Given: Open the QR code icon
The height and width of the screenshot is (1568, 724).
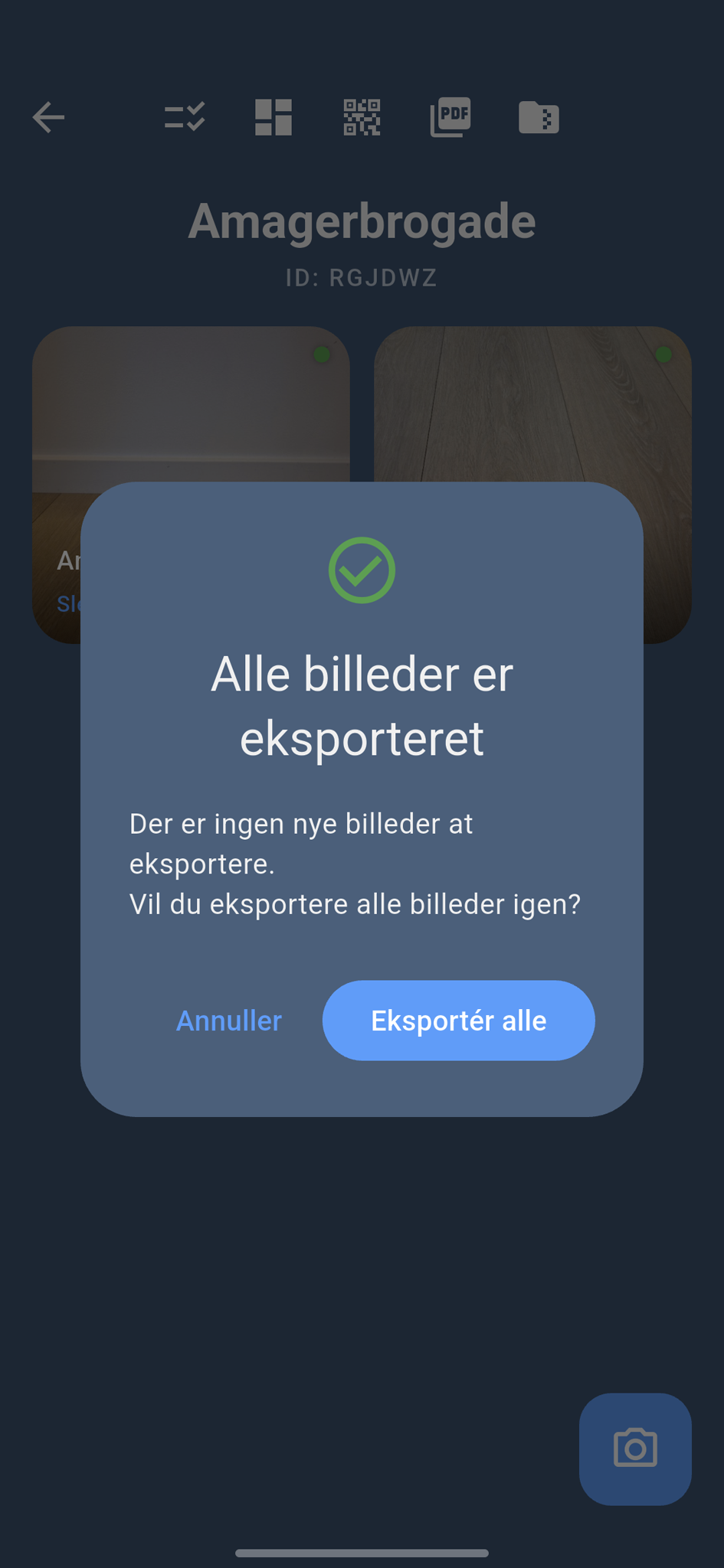Looking at the screenshot, I should [x=360, y=117].
